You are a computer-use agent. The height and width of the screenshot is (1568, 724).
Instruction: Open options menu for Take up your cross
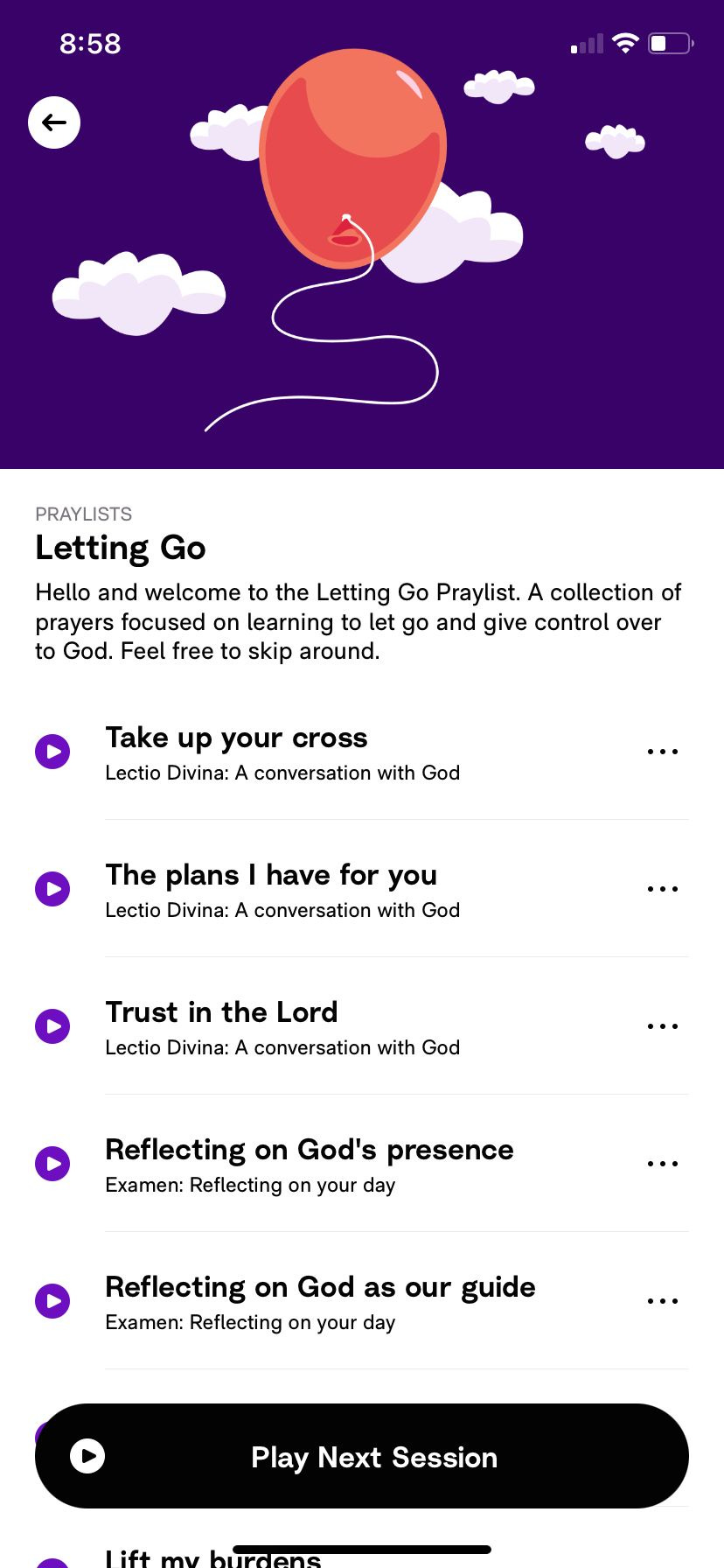click(x=663, y=751)
